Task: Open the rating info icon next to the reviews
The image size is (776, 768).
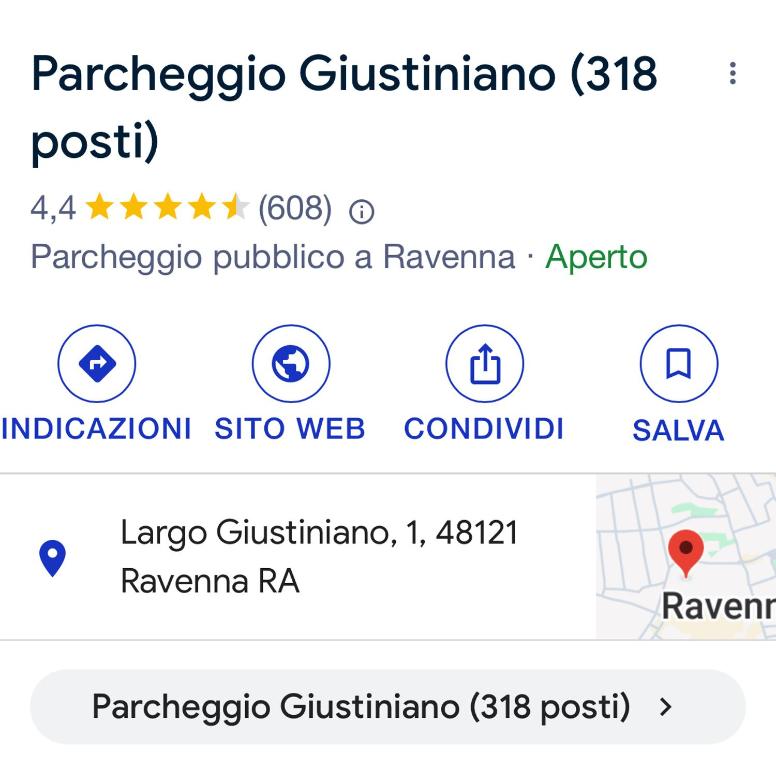Action: pyautogui.click(x=362, y=212)
